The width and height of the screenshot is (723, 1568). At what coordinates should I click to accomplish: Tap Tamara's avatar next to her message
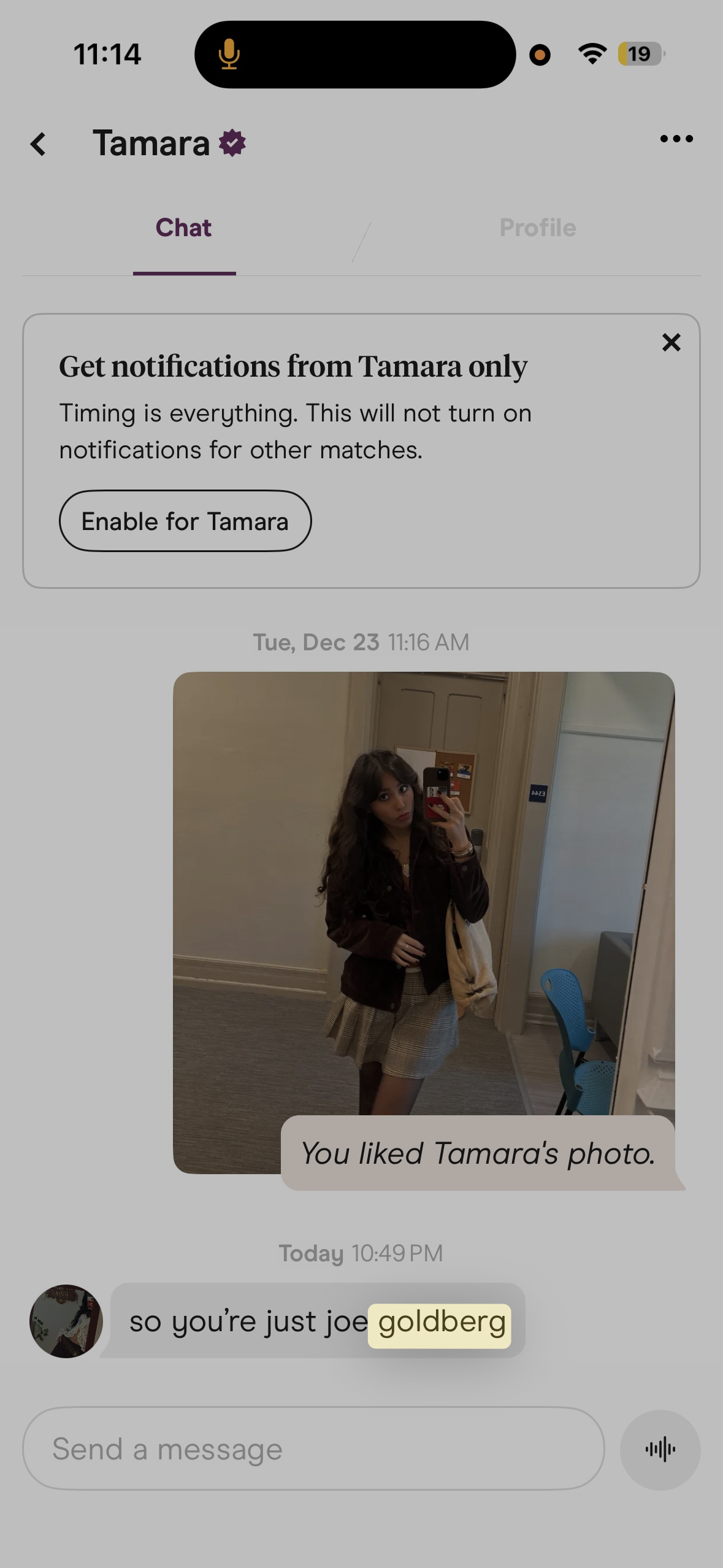tap(66, 1321)
